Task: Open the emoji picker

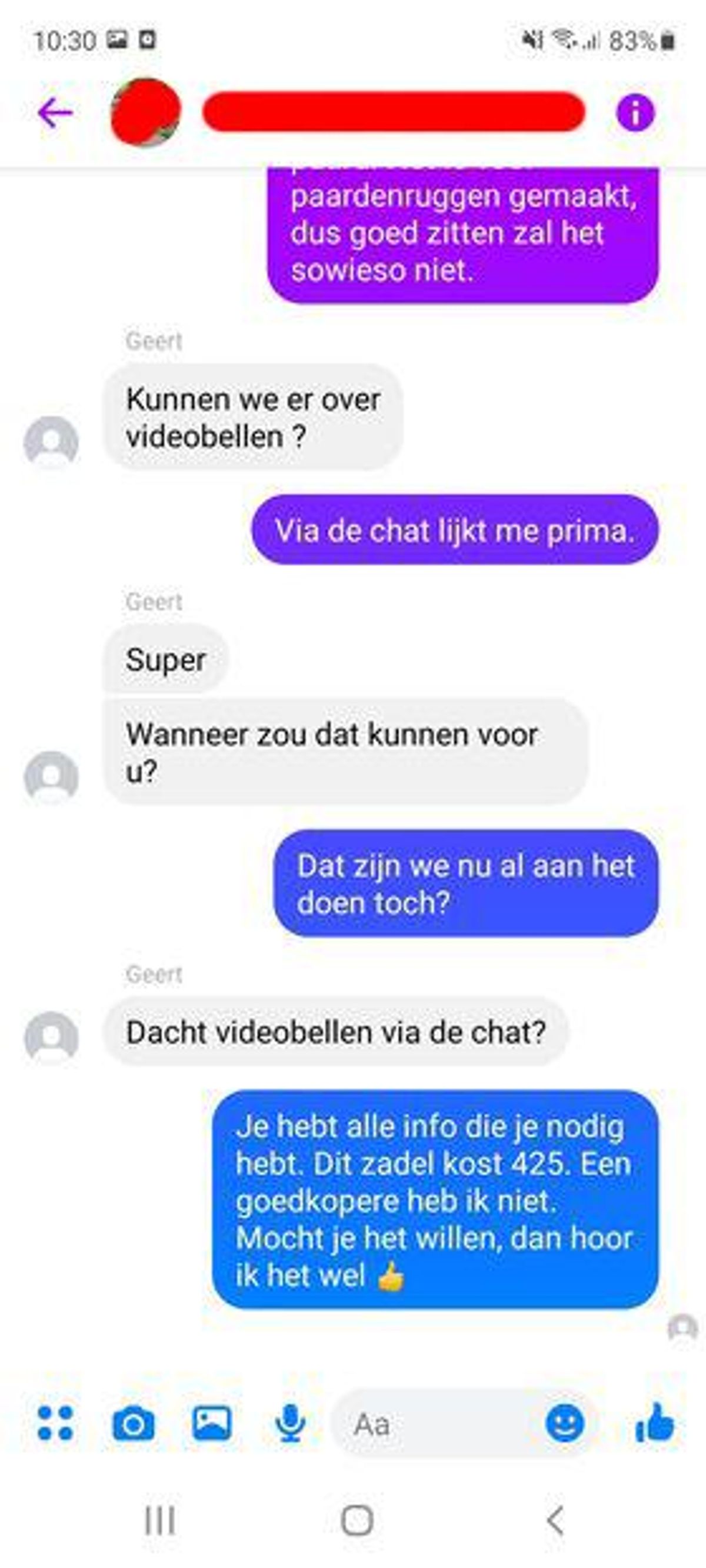Action: (565, 1423)
